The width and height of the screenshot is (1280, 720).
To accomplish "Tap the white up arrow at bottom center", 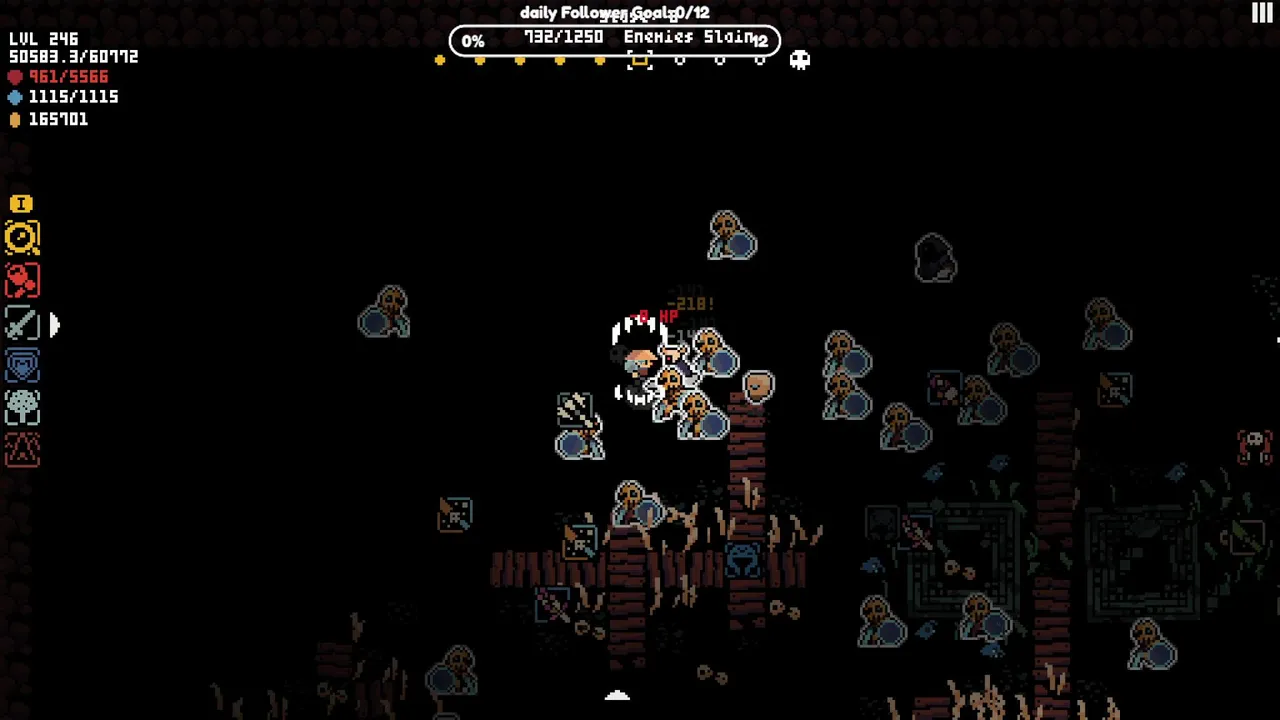I will (x=617, y=695).
